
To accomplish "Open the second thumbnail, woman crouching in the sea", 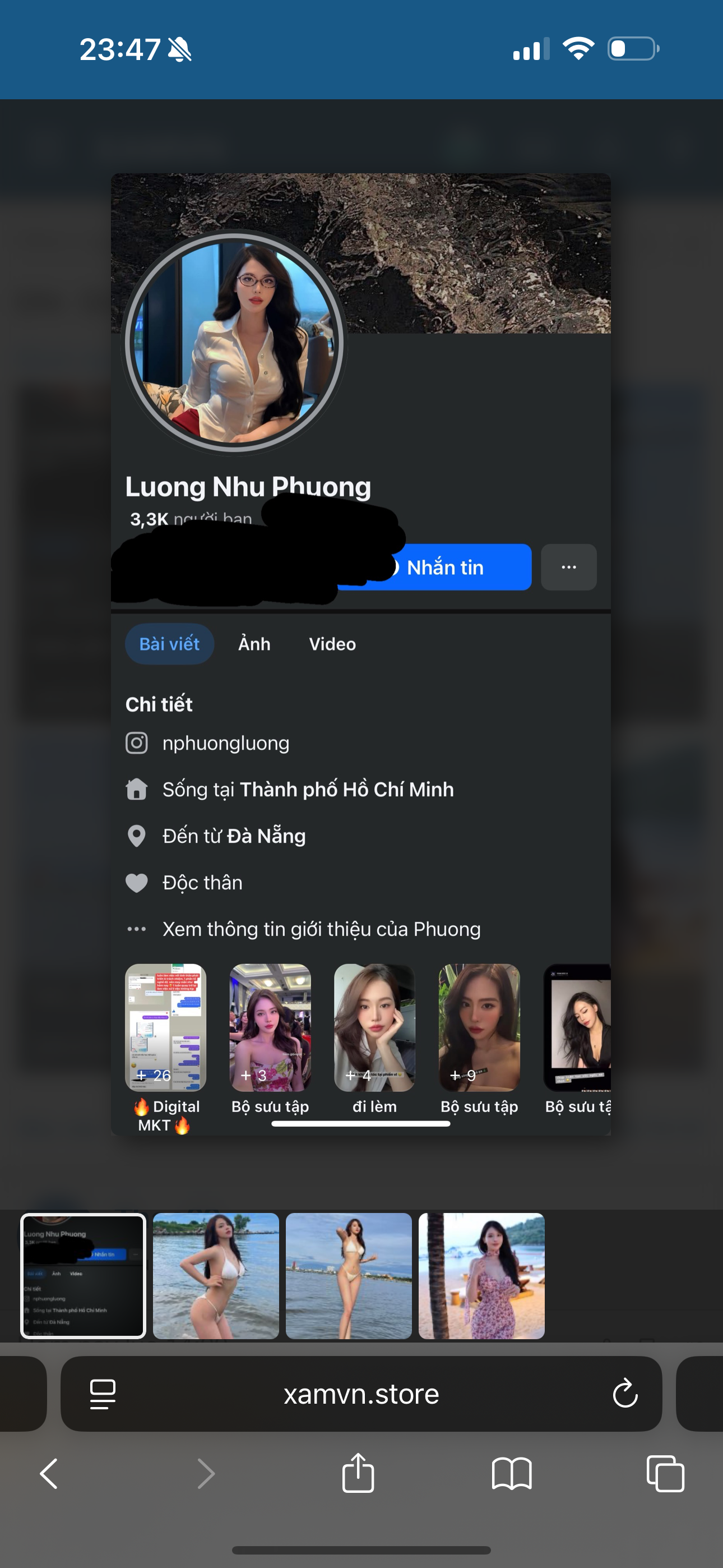I will click(x=216, y=1276).
